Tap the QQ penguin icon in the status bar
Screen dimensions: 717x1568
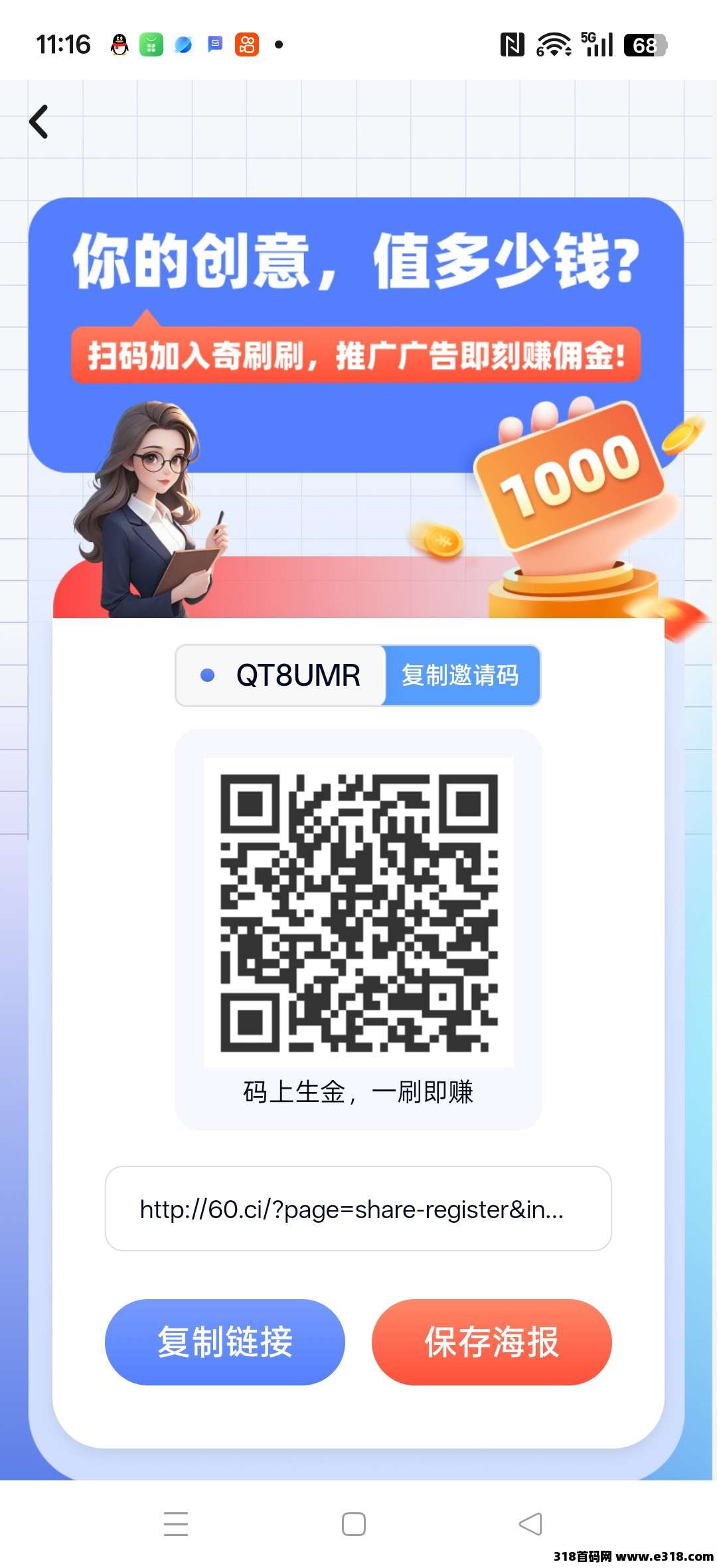point(119,44)
